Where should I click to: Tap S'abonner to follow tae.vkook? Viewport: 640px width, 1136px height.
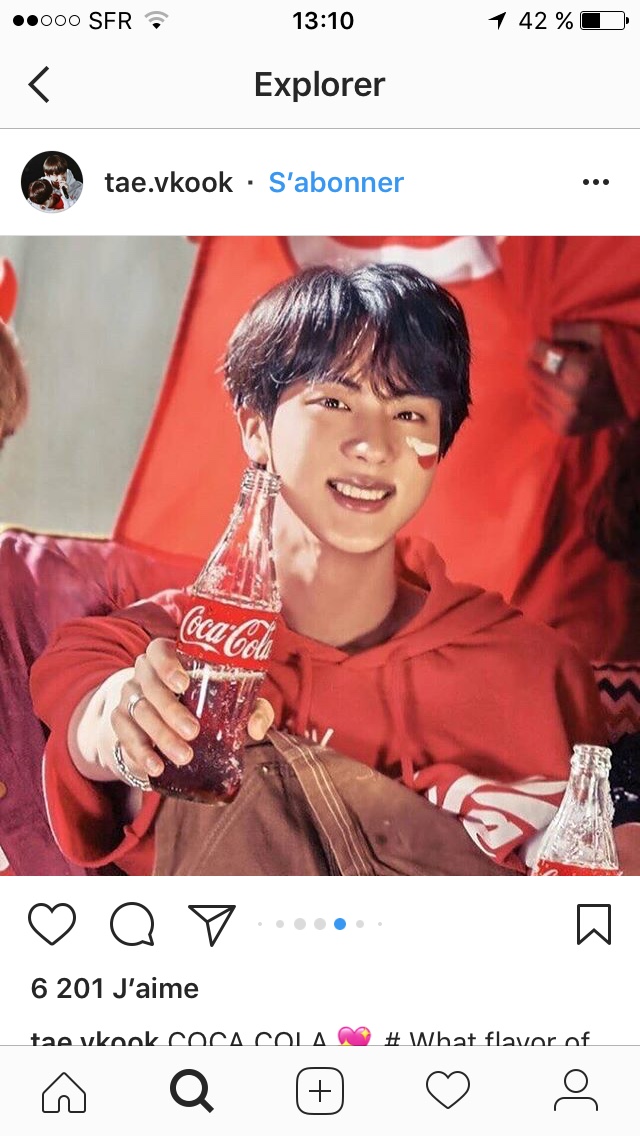tap(336, 182)
